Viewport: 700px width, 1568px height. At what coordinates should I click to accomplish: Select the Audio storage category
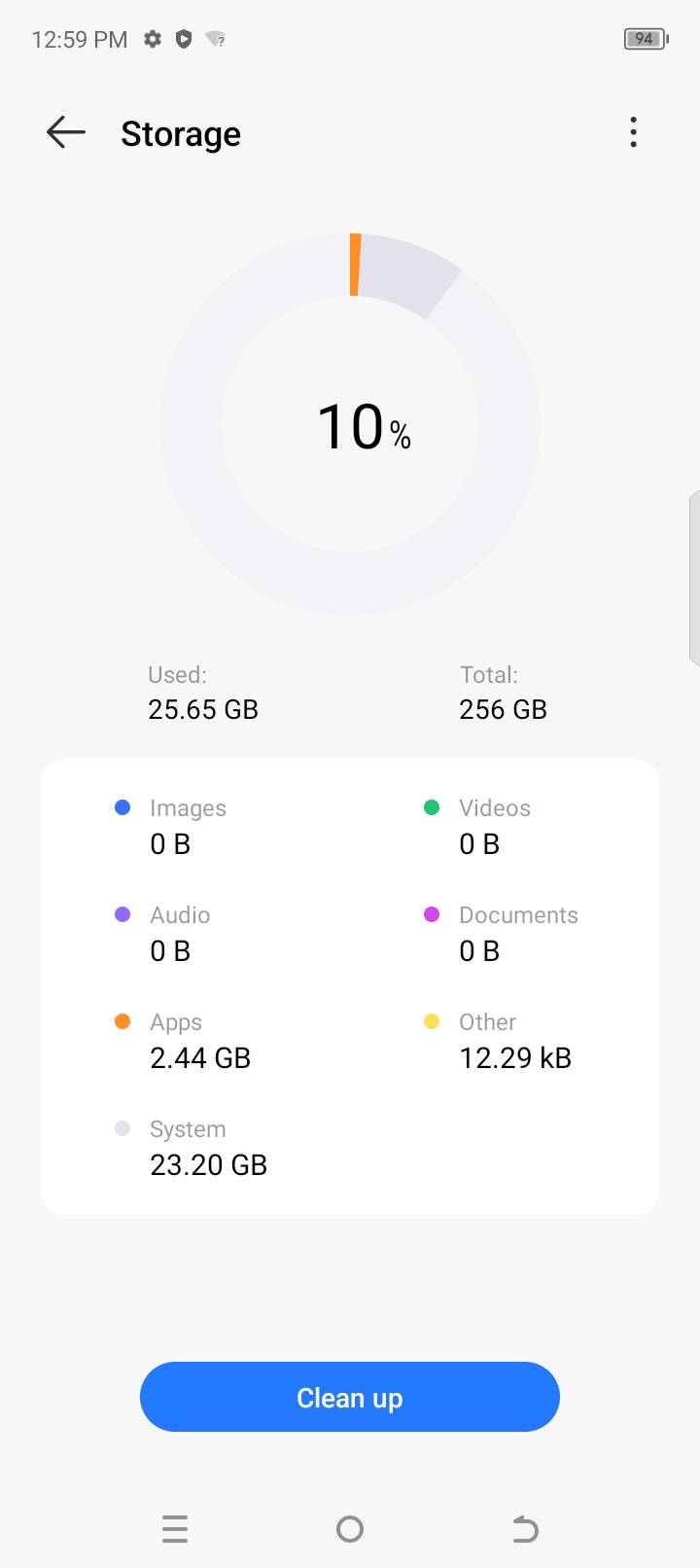pos(180,932)
